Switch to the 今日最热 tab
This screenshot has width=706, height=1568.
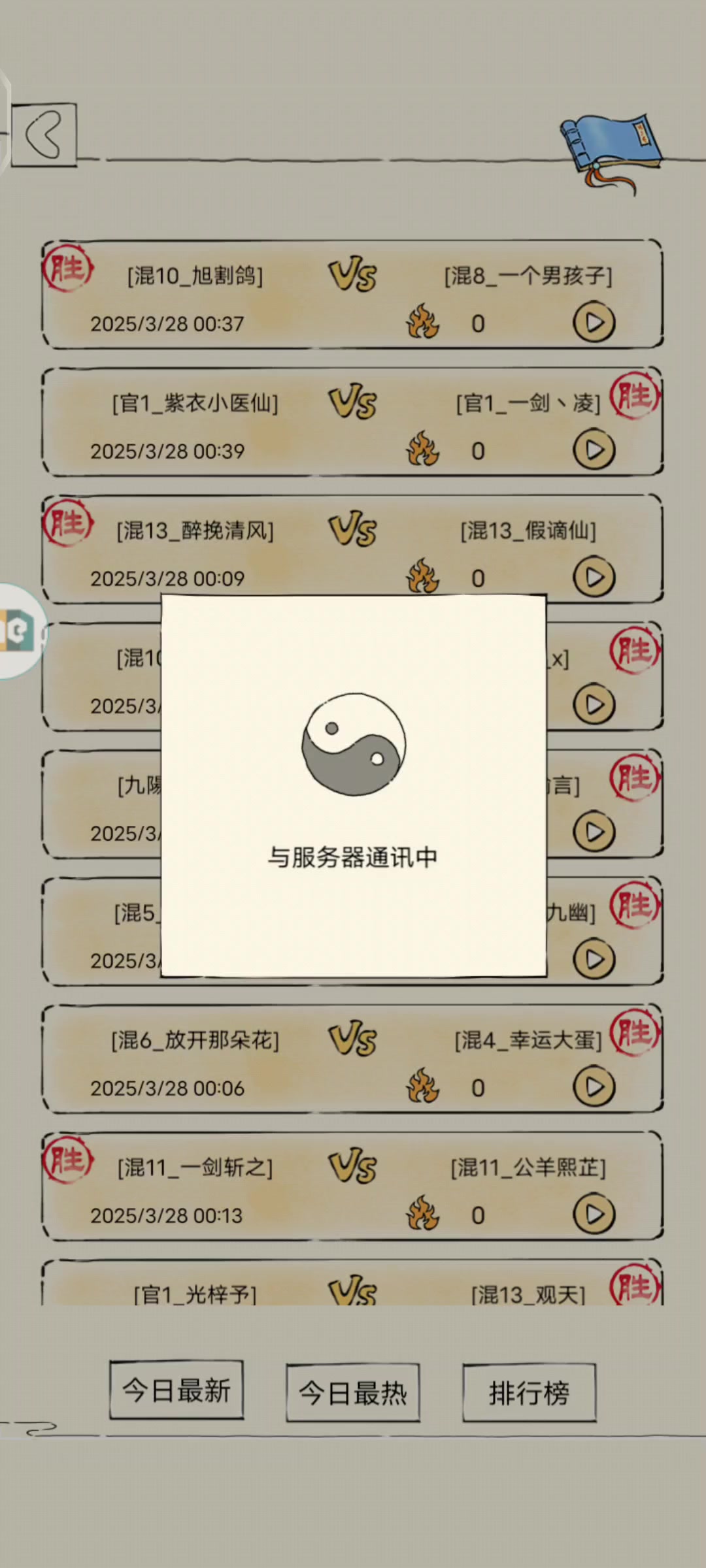click(352, 1393)
